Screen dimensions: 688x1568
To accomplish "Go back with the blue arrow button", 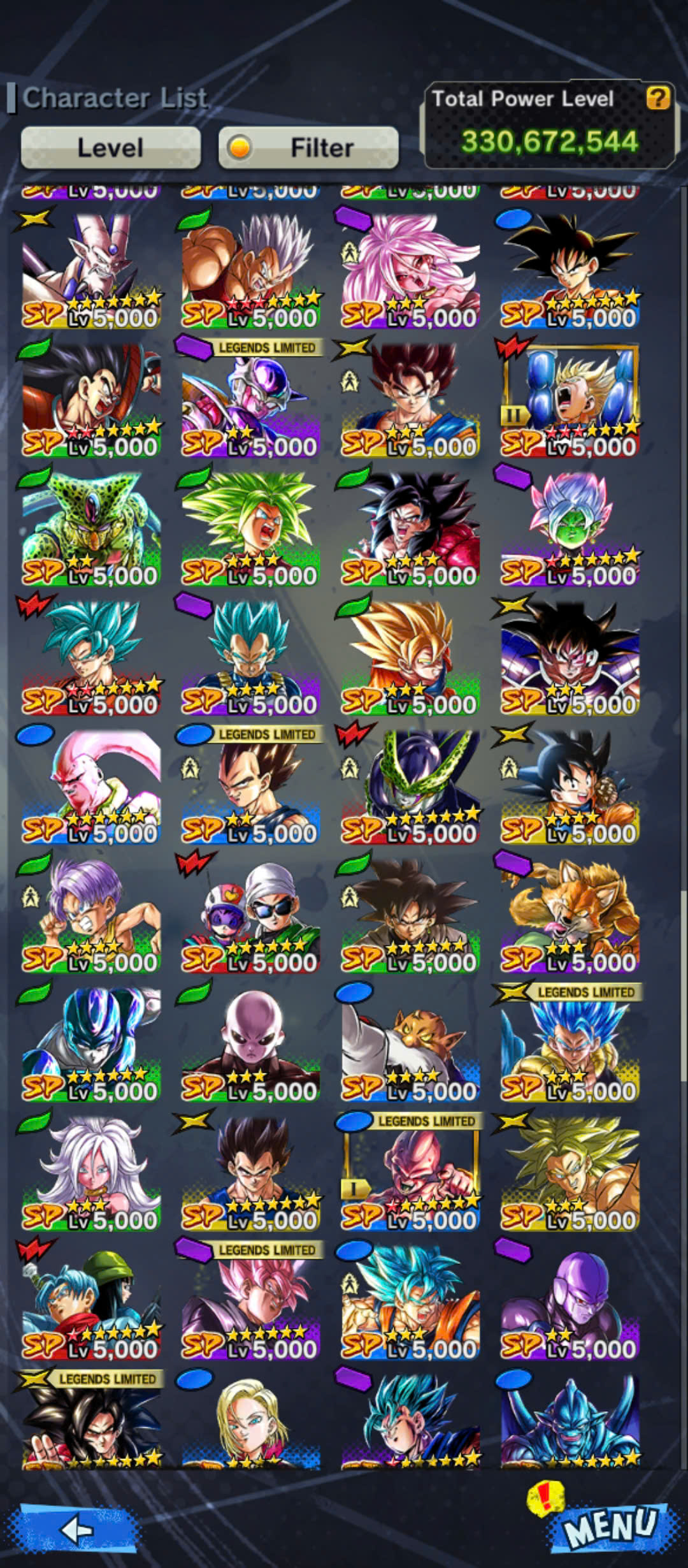I will tap(78, 1528).
